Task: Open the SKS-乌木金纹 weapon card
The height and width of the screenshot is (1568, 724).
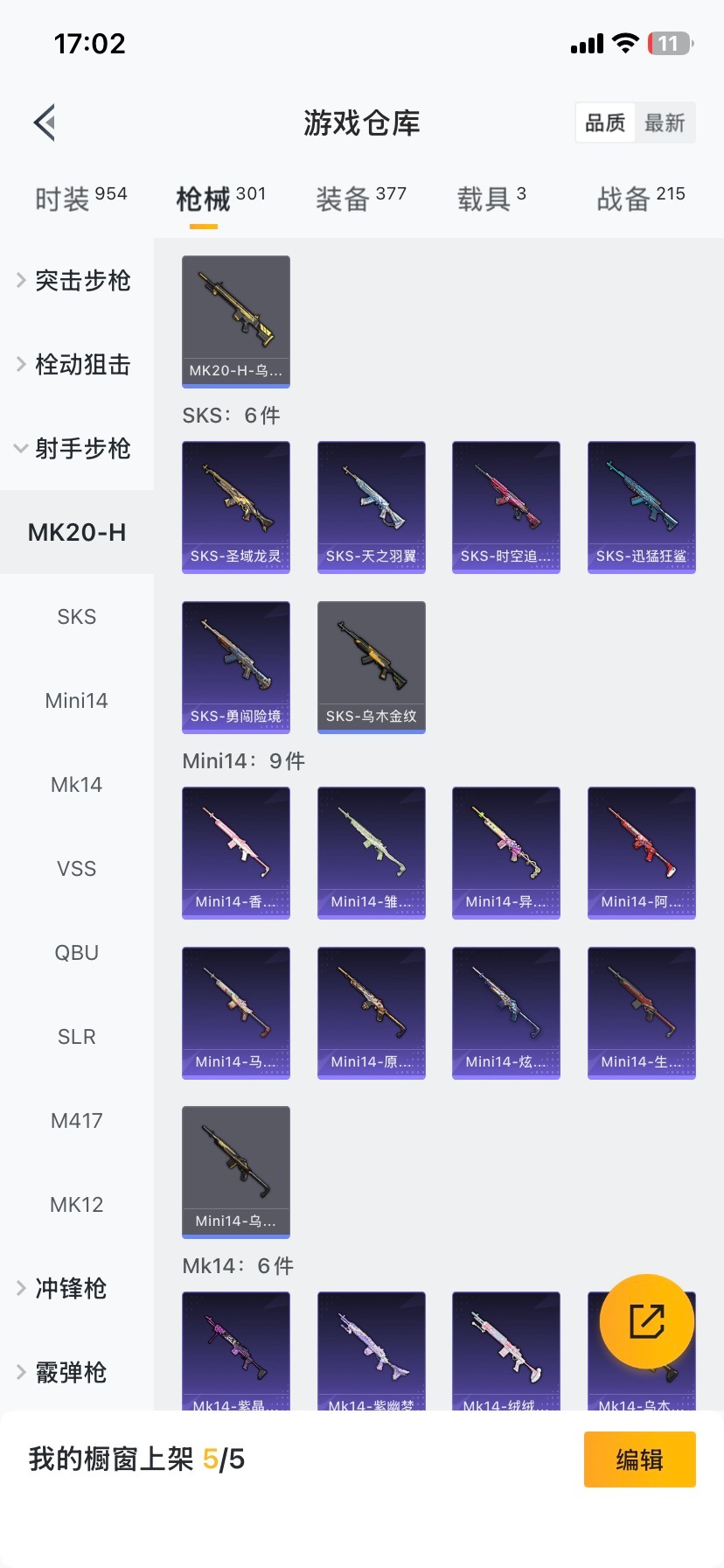Action: (x=371, y=667)
